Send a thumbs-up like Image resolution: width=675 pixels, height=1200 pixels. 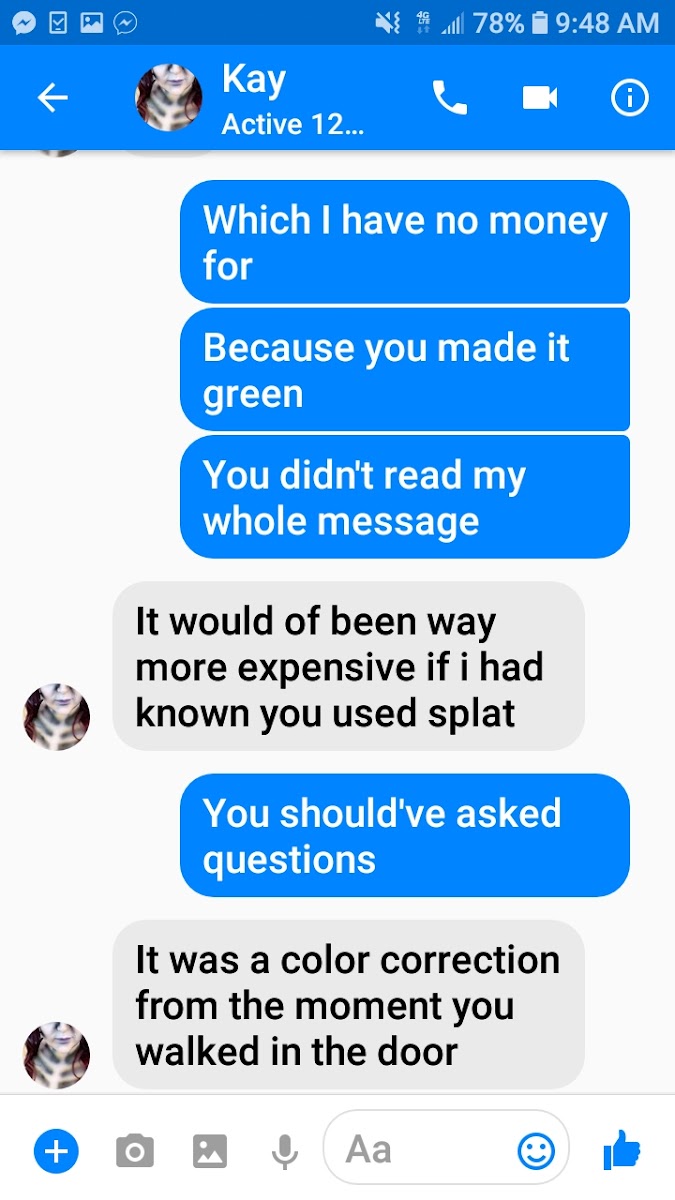click(622, 1151)
